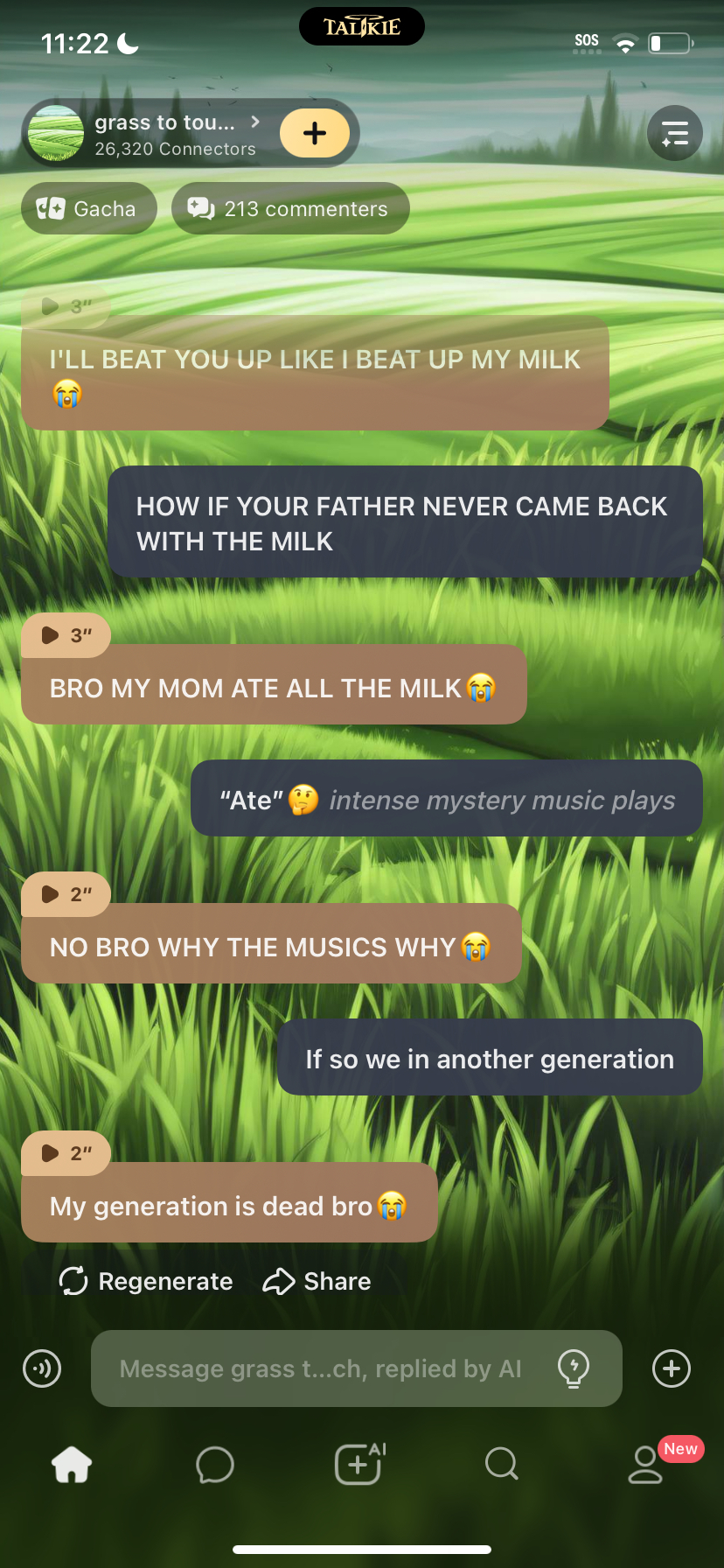This screenshot has height=1568, width=724.
Task: Get reply suggestions with the lightbulb
Action: coord(574,1368)
